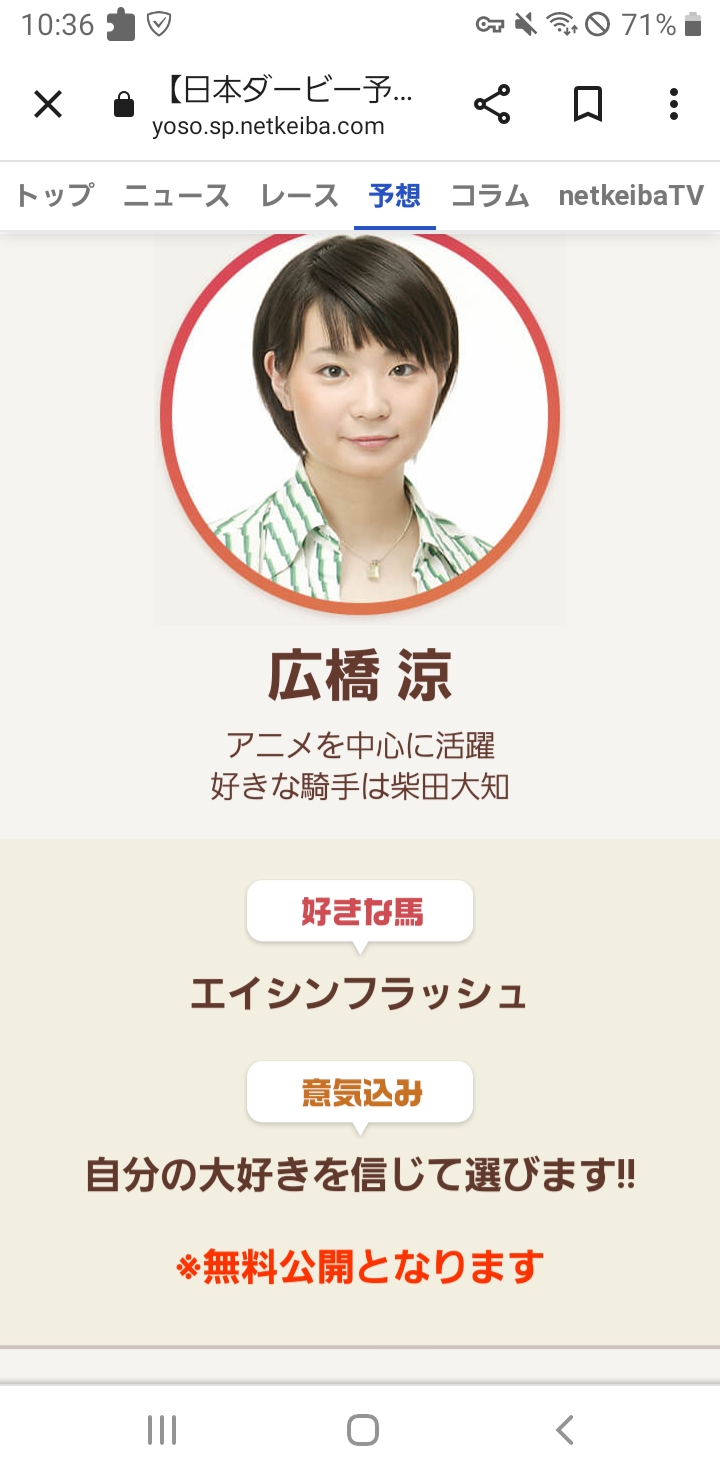
Task: Go to the レース tab
Action: (x=299, y=196)
